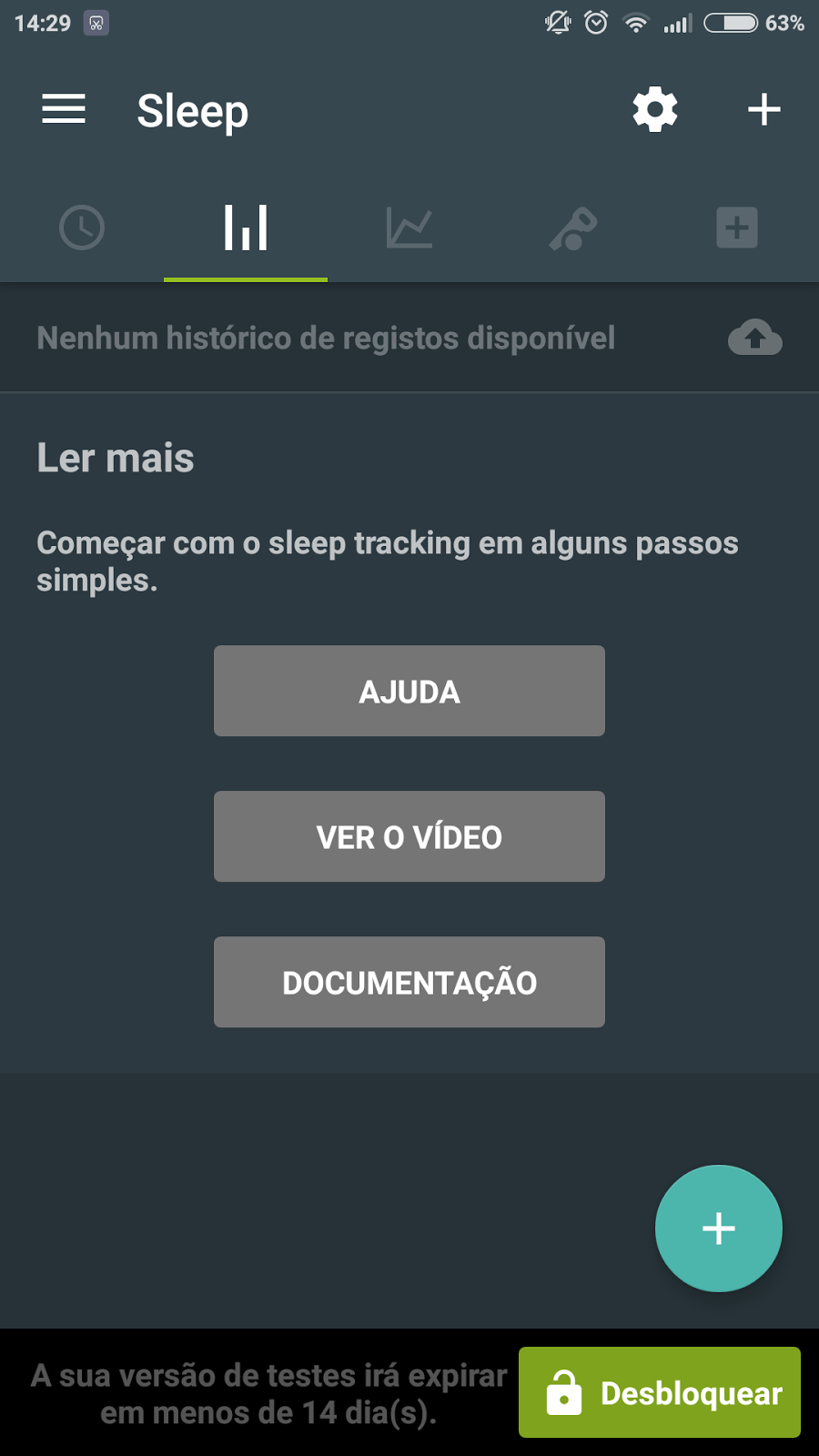Screen dimensions: 819x1456
Task: Open the clock tab icon
Action: 82,228
